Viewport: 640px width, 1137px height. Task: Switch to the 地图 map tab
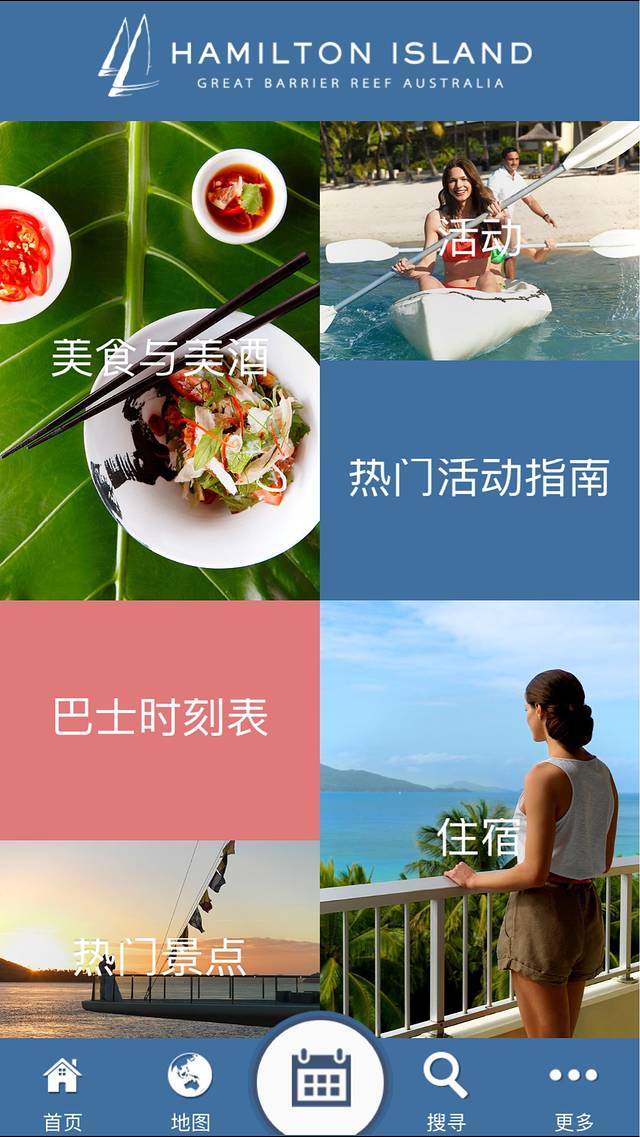click(x=190, y=1092)
